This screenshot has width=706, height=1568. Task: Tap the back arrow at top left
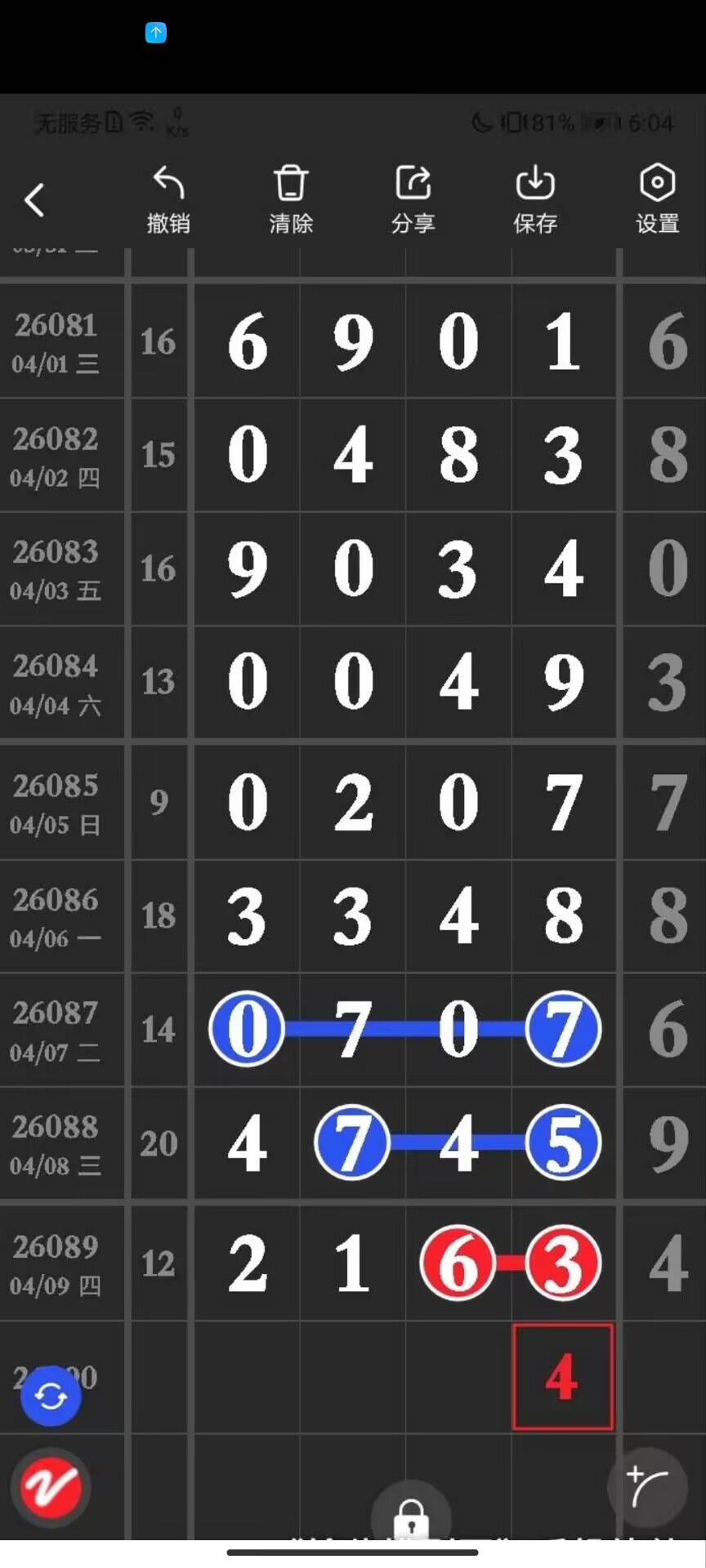[x=35, y=199]
